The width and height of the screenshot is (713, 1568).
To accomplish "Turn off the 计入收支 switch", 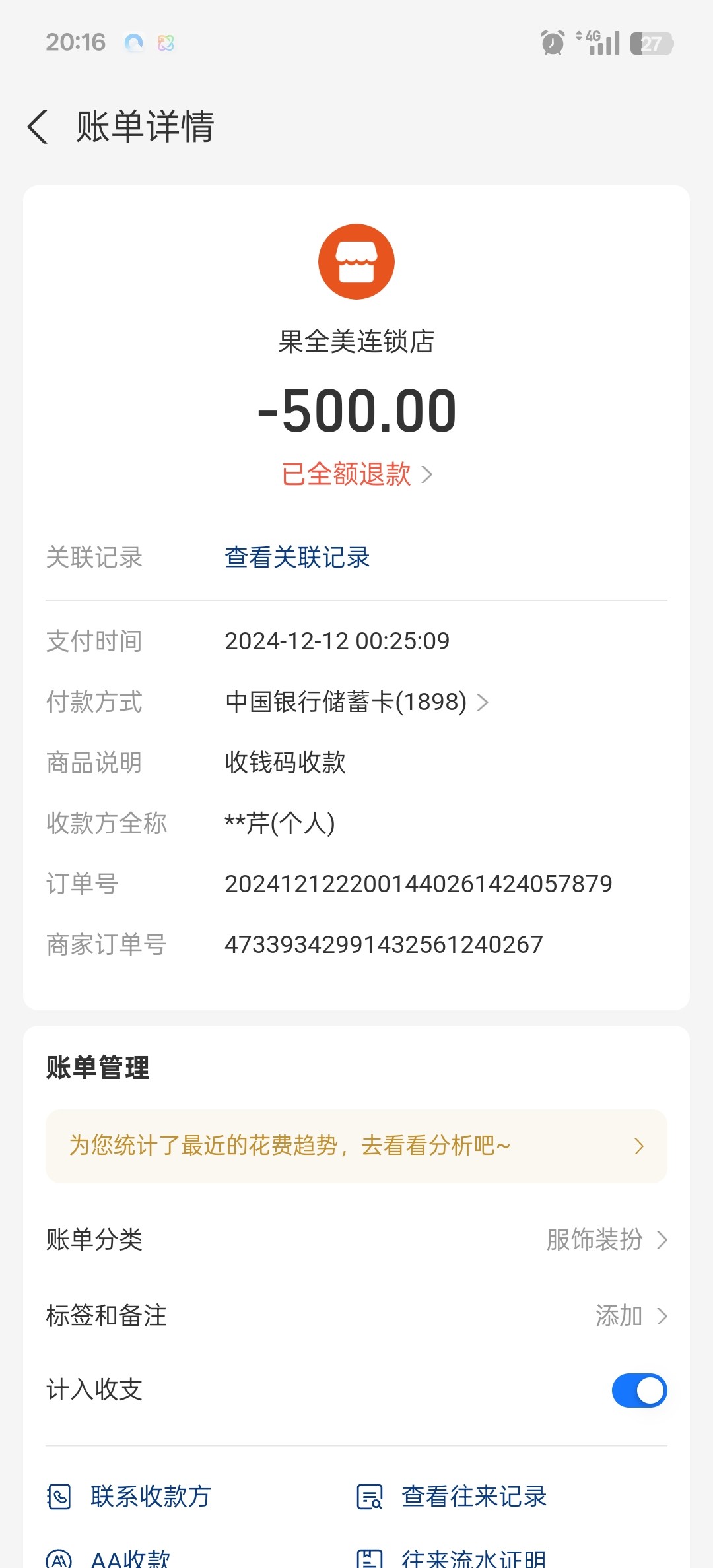I will pos(639,1390).
